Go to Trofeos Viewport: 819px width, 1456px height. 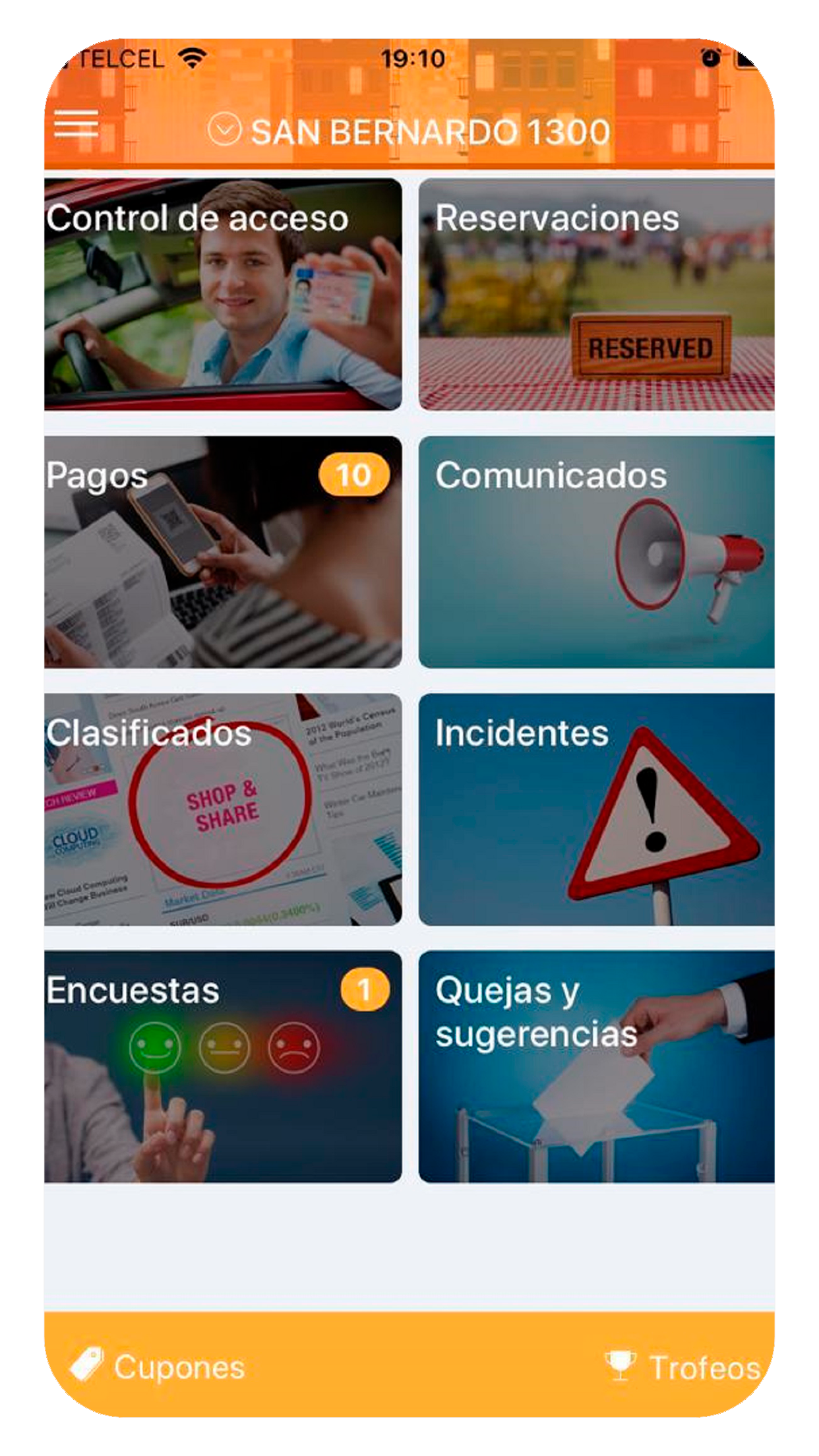point(683,1366)
